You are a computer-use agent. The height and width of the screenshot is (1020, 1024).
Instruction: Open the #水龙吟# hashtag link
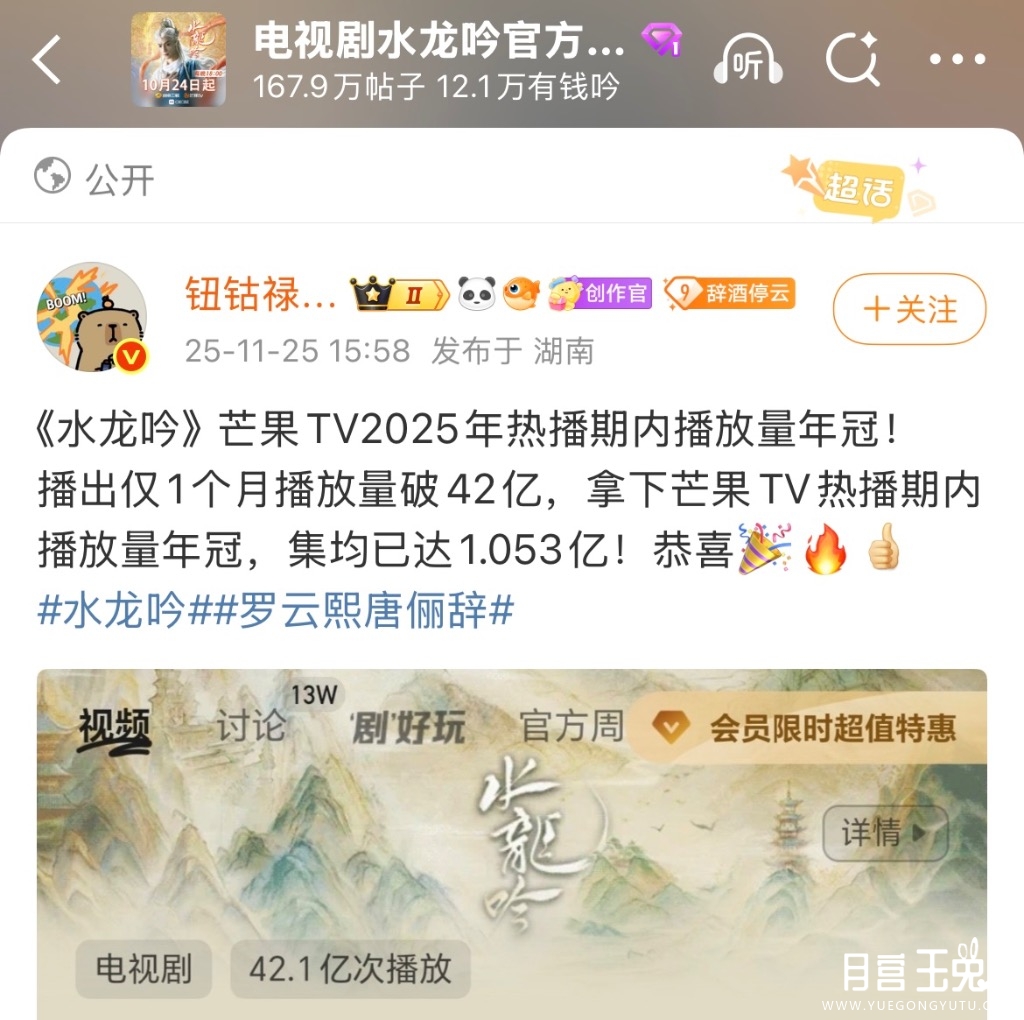pos(110,610)
